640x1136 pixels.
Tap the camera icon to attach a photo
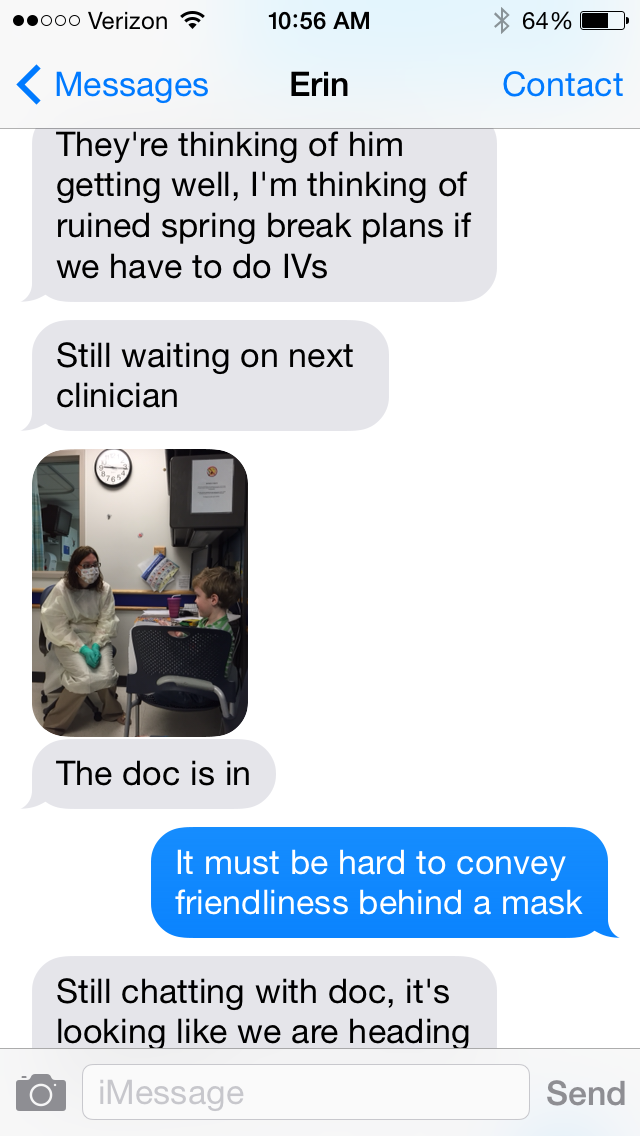point(41,1092)
